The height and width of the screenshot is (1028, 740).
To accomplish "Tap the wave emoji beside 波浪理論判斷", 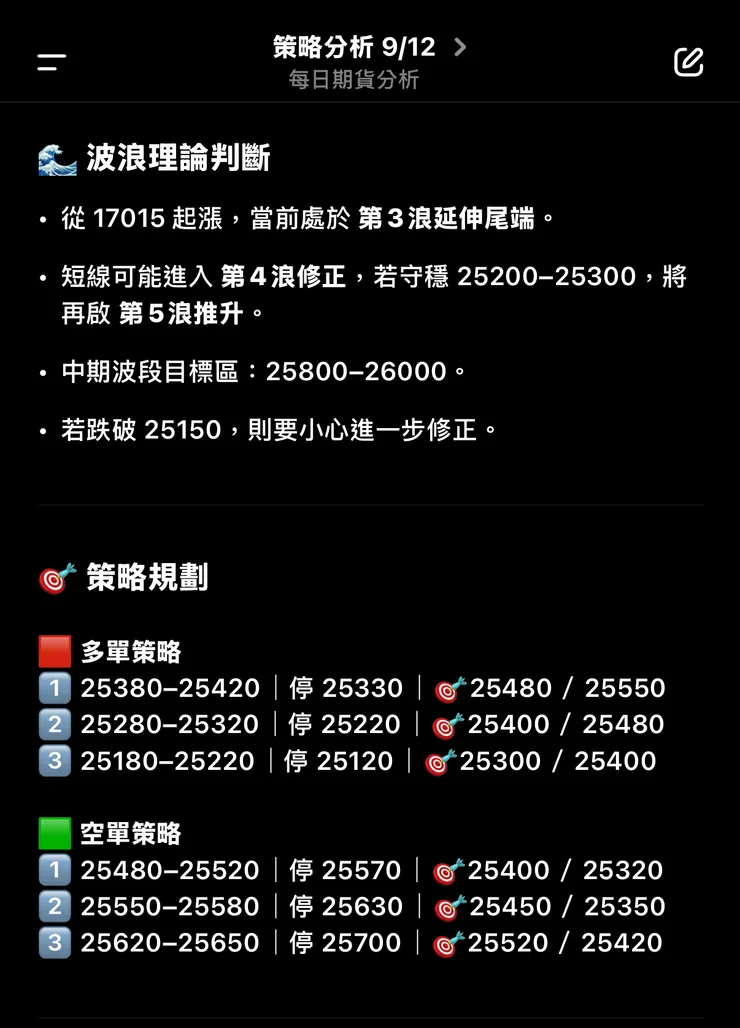I will tap(58, 157).
